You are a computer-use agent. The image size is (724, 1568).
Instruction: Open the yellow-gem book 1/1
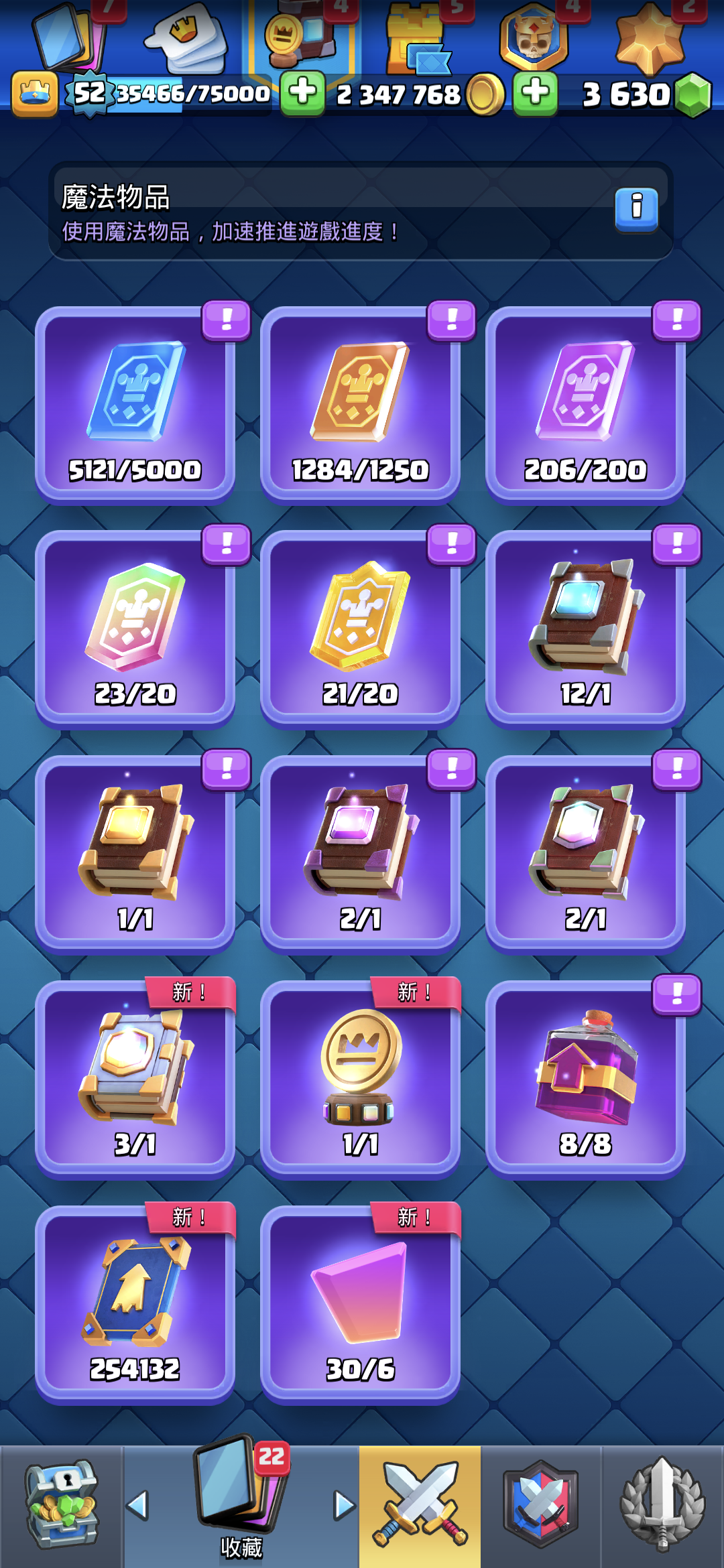(x=135, y=853)
